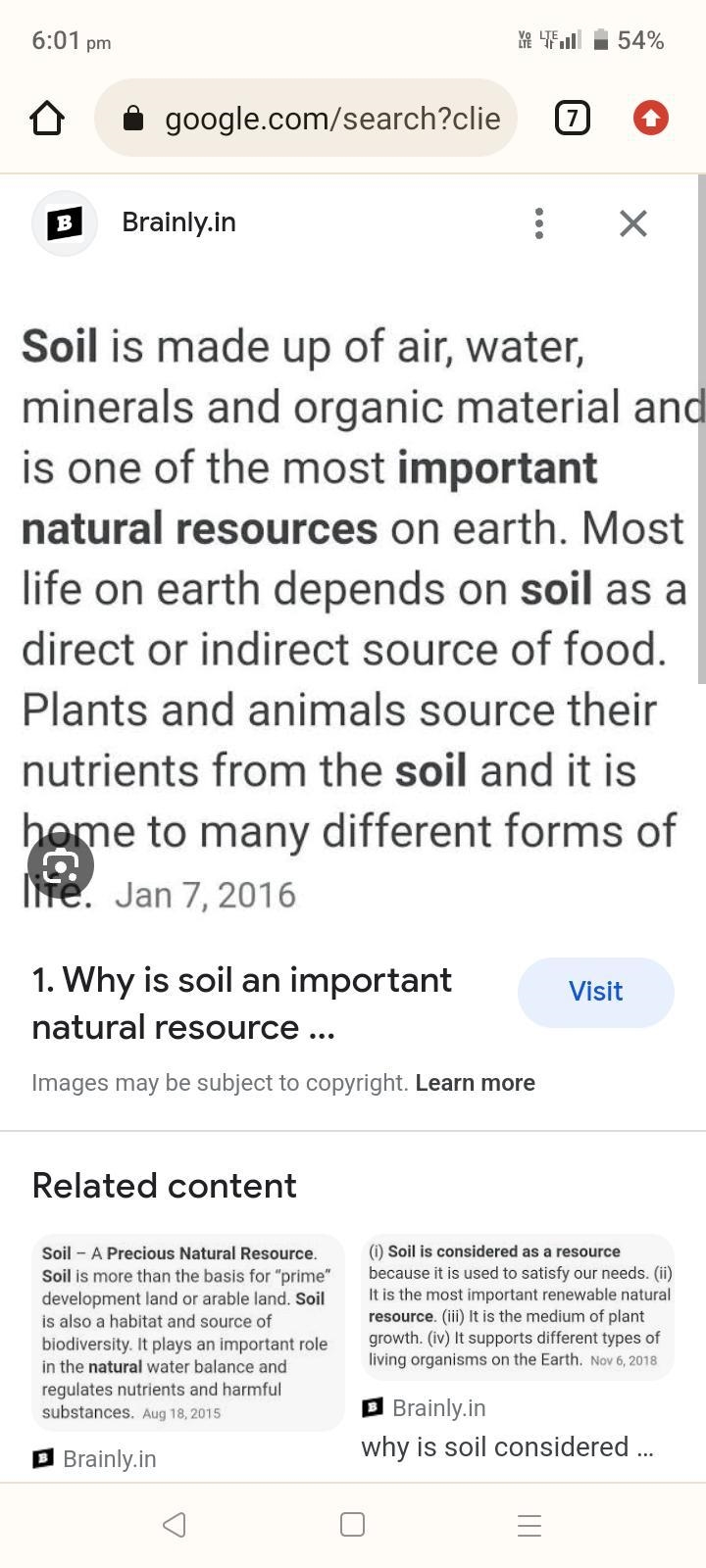The height and width of the screenshot is (1568, 706).
Task: Go to the Chrome home page
Action: pos(47,119)
